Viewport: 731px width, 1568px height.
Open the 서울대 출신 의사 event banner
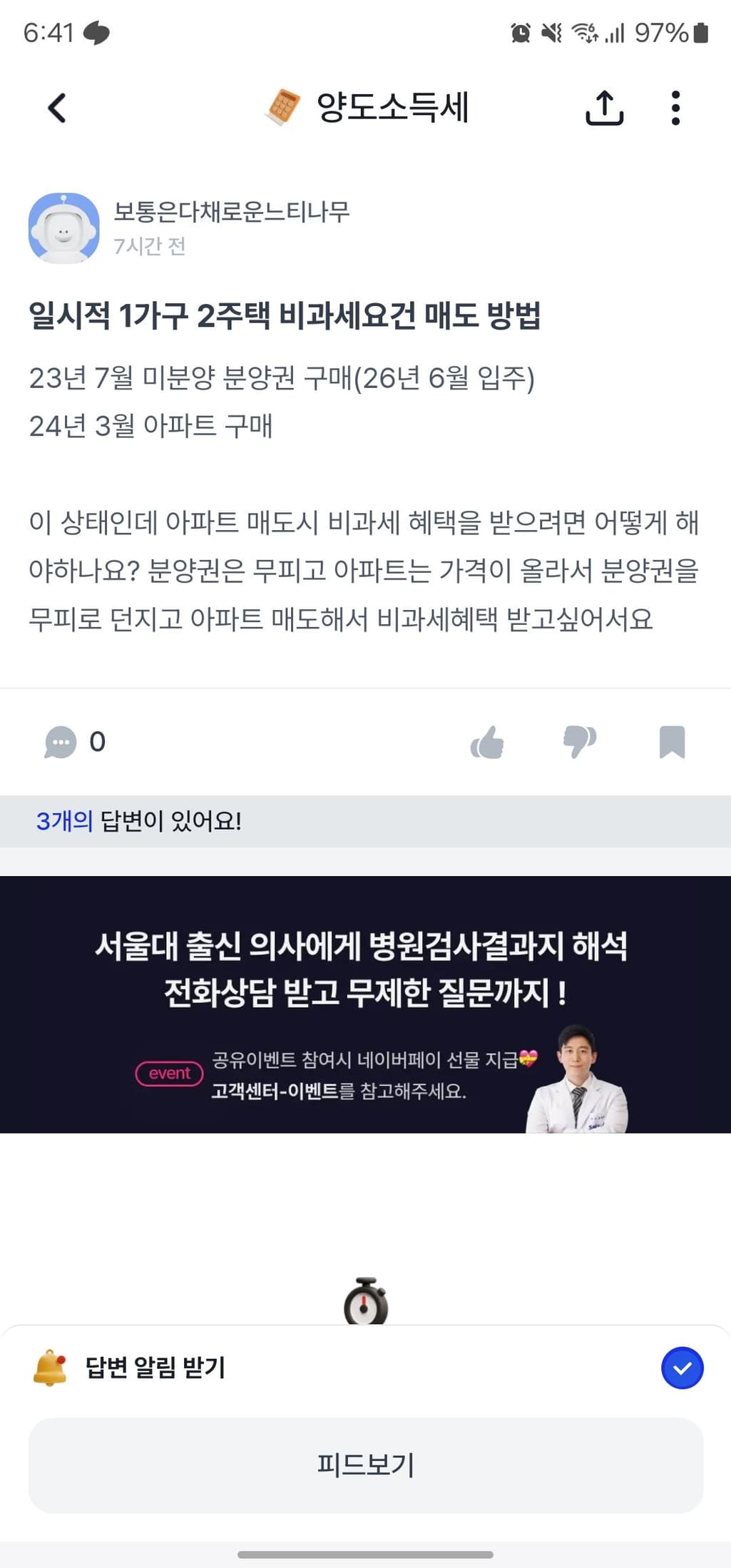point(365,1004)
